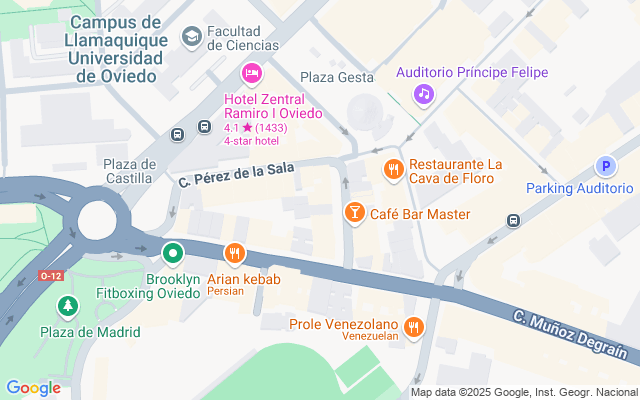Open Google logo link

33,388
